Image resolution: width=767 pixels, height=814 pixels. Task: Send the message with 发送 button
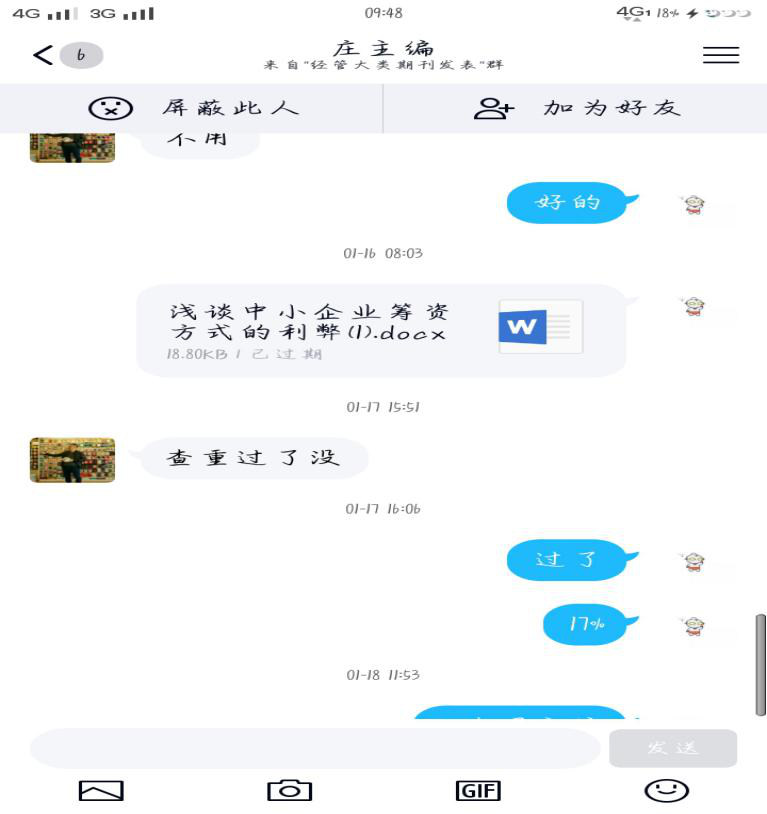673,748
